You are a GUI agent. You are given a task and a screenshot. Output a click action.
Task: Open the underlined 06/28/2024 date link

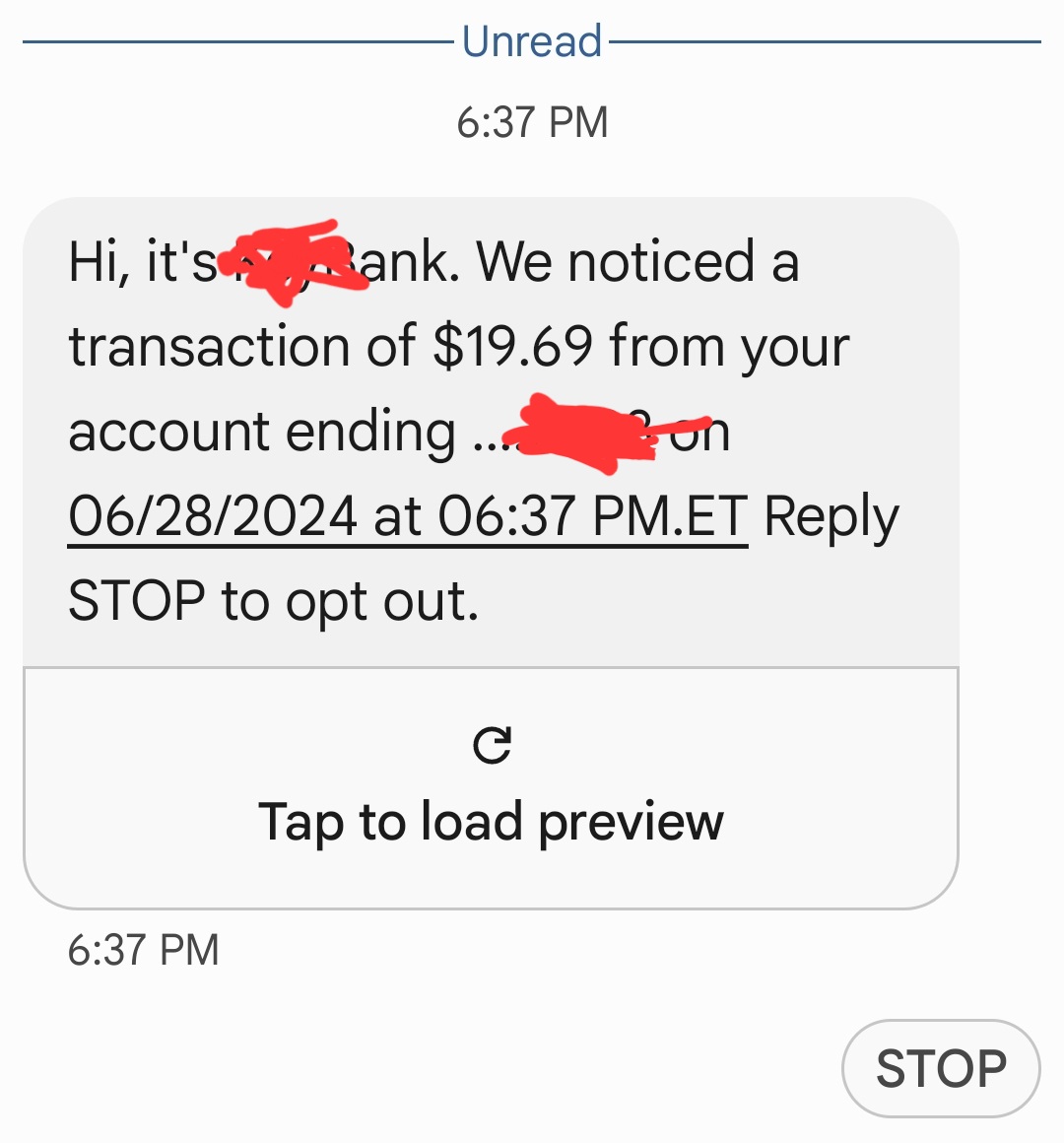(x=407, y=516)
